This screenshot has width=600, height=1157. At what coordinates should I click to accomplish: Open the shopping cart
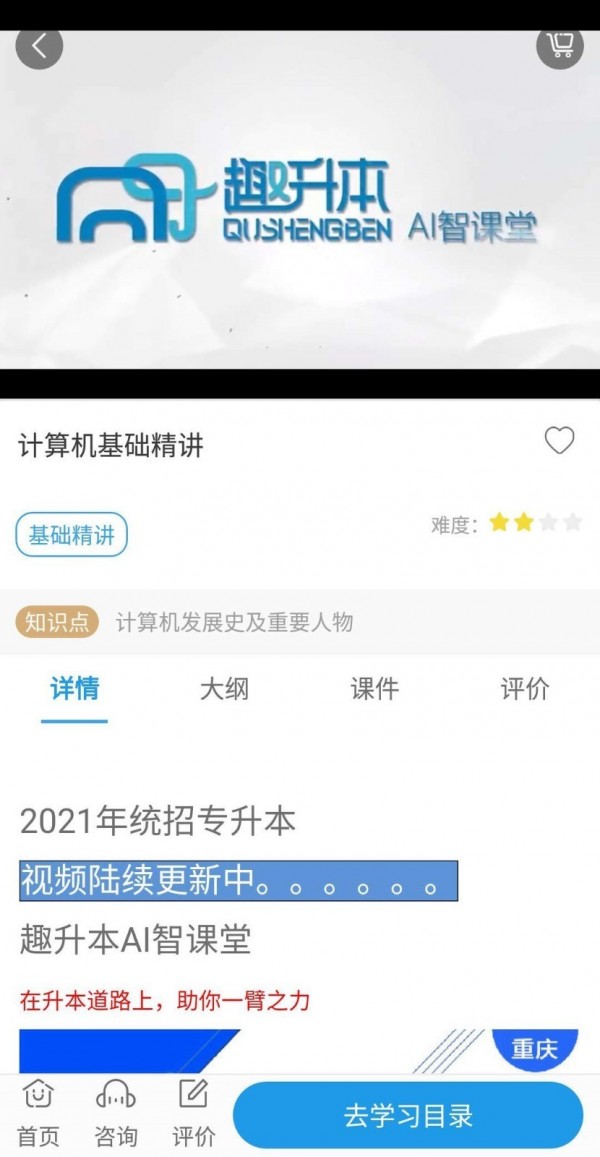point(559,46)
